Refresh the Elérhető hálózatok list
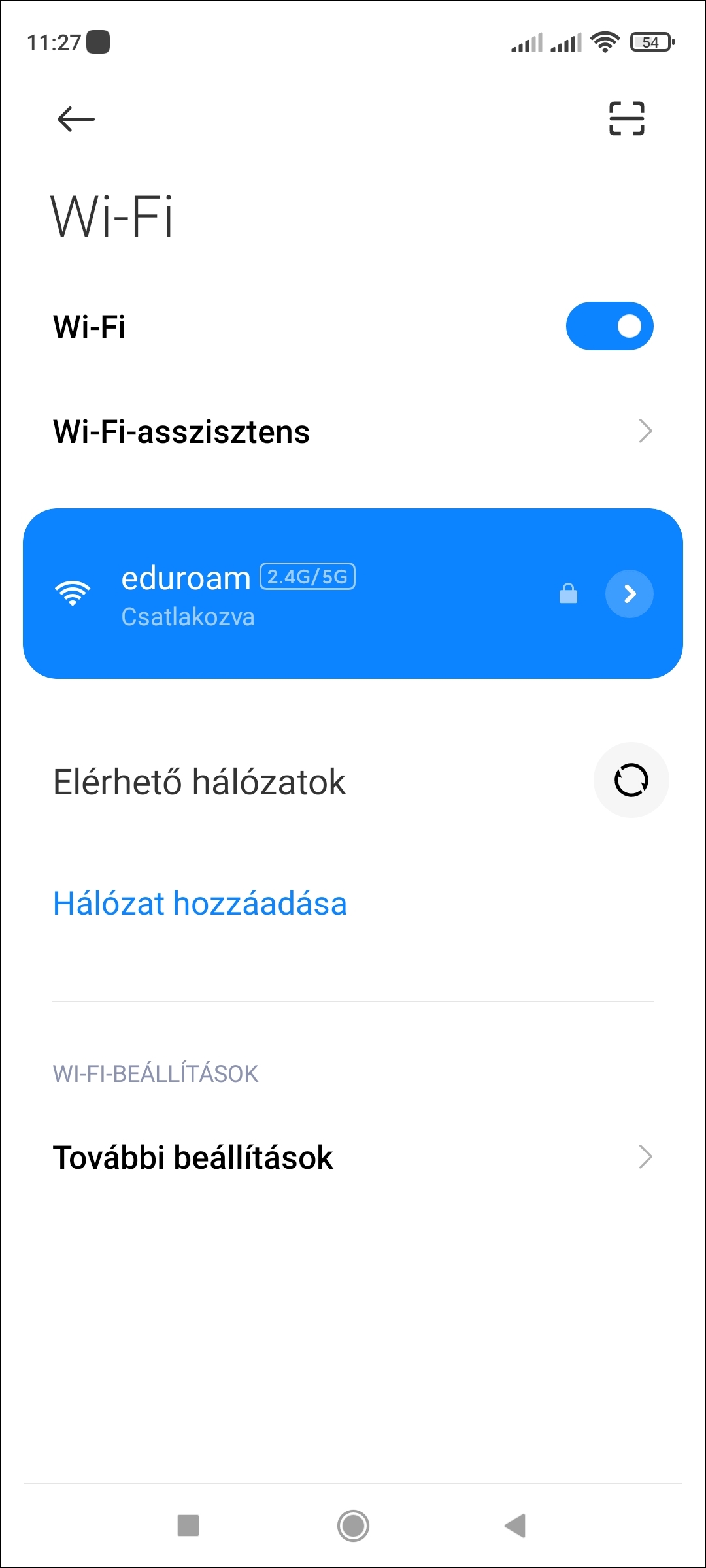 [x=631, y=780]
